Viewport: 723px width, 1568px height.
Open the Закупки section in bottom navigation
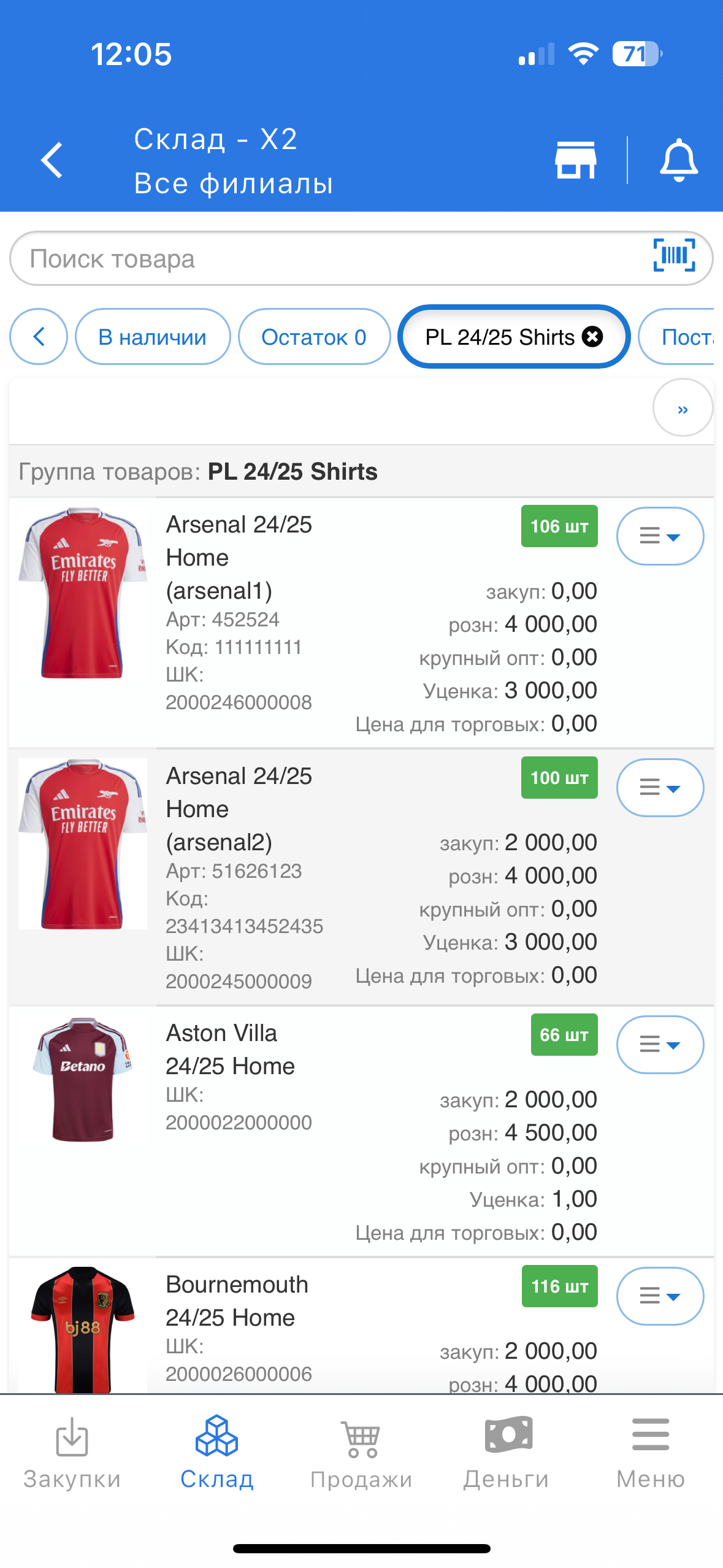[72, 1457]
